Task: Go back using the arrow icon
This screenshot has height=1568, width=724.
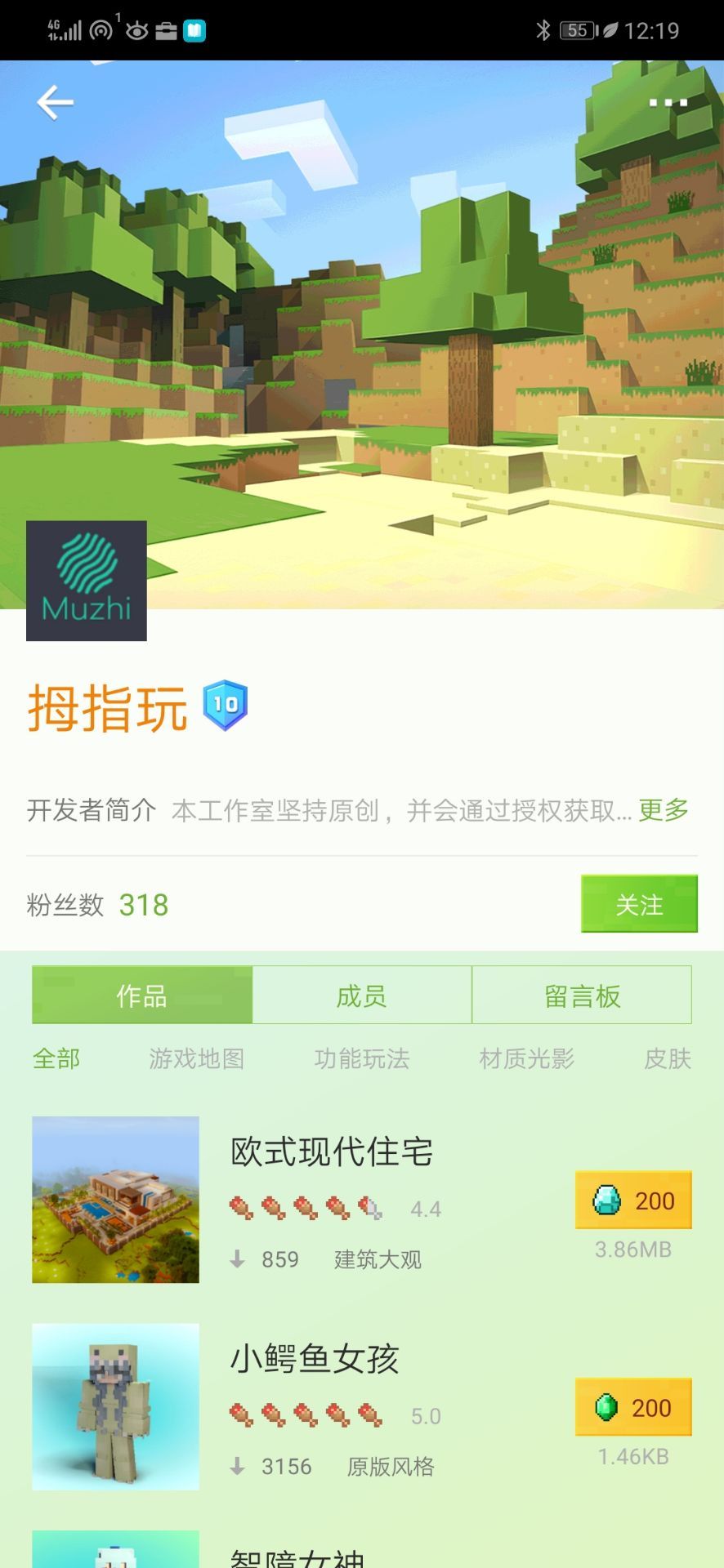Action: 55,103
